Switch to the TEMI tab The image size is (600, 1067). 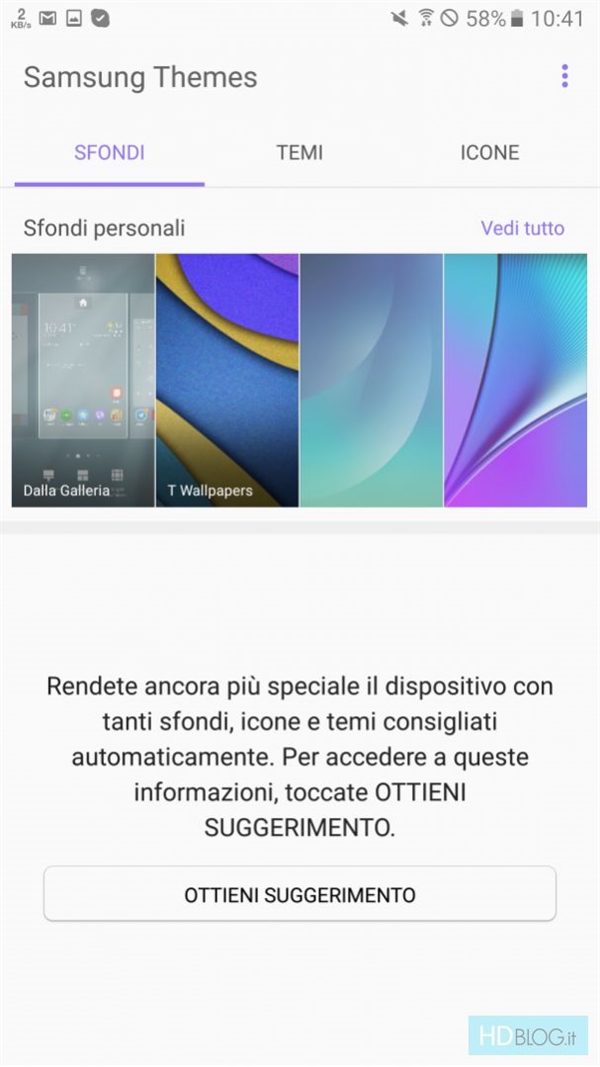pos(299,153)
